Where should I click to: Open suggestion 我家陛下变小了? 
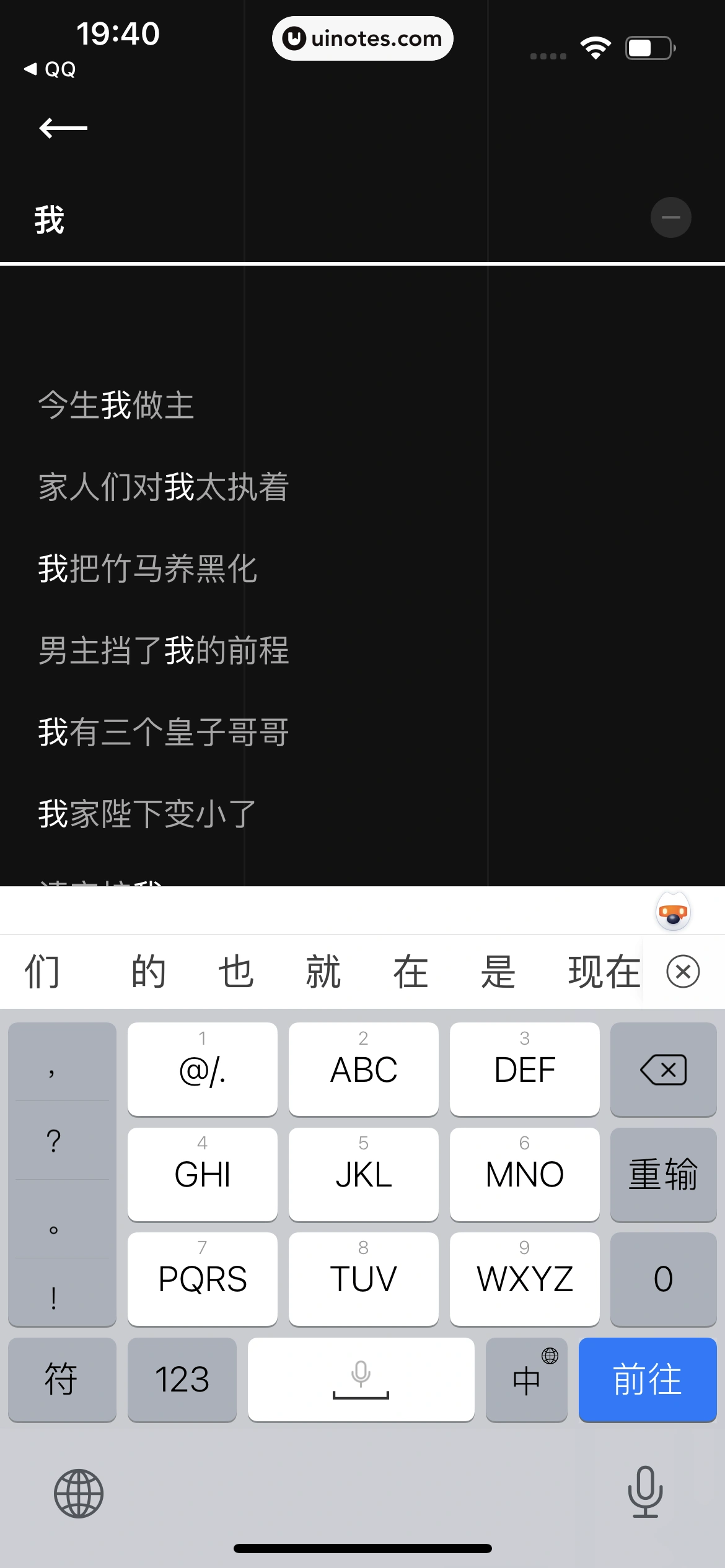(x=147, y=814)
